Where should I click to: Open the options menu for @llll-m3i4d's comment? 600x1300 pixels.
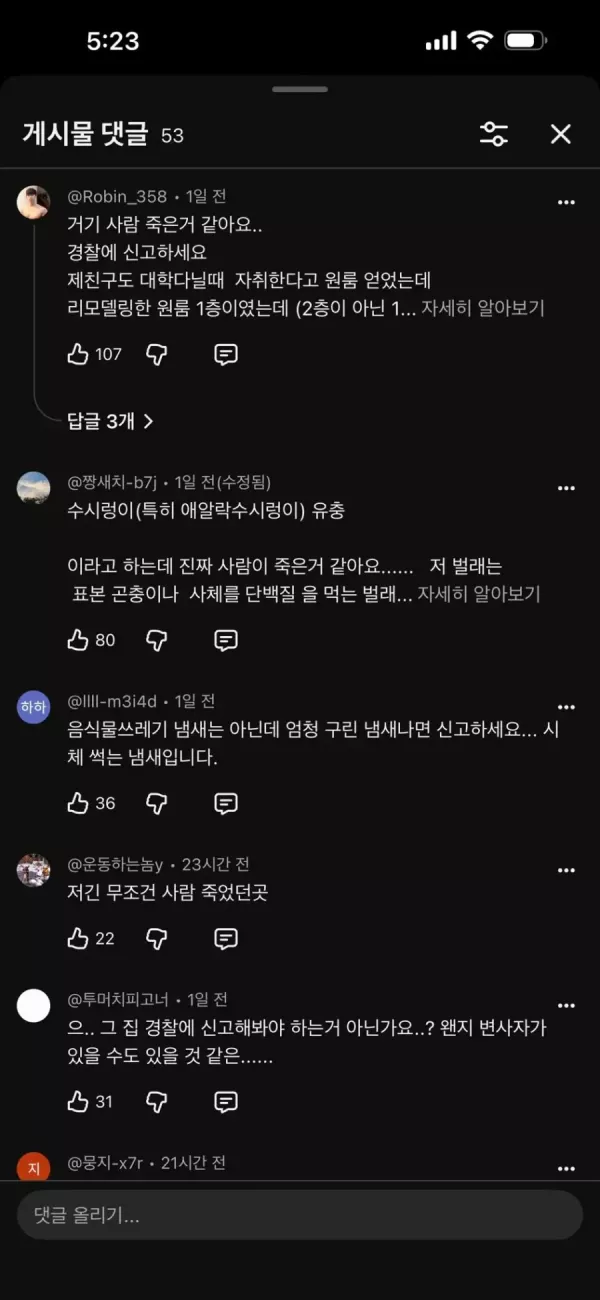click(x=566, y=707)
